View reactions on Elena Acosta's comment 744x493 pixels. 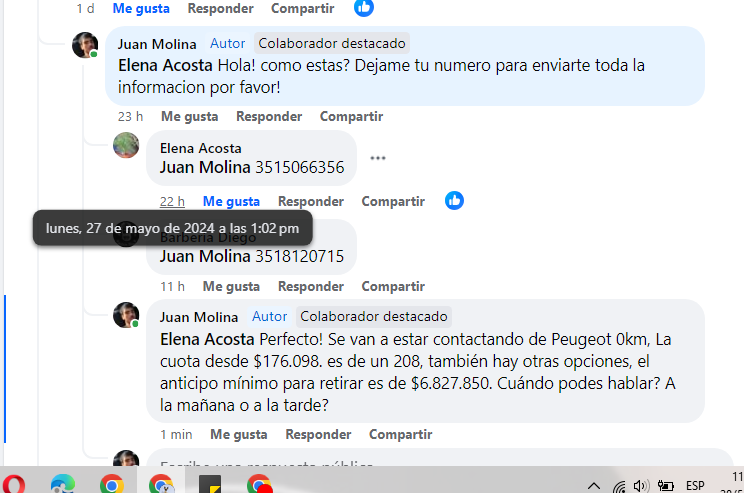tap(454, 201)
